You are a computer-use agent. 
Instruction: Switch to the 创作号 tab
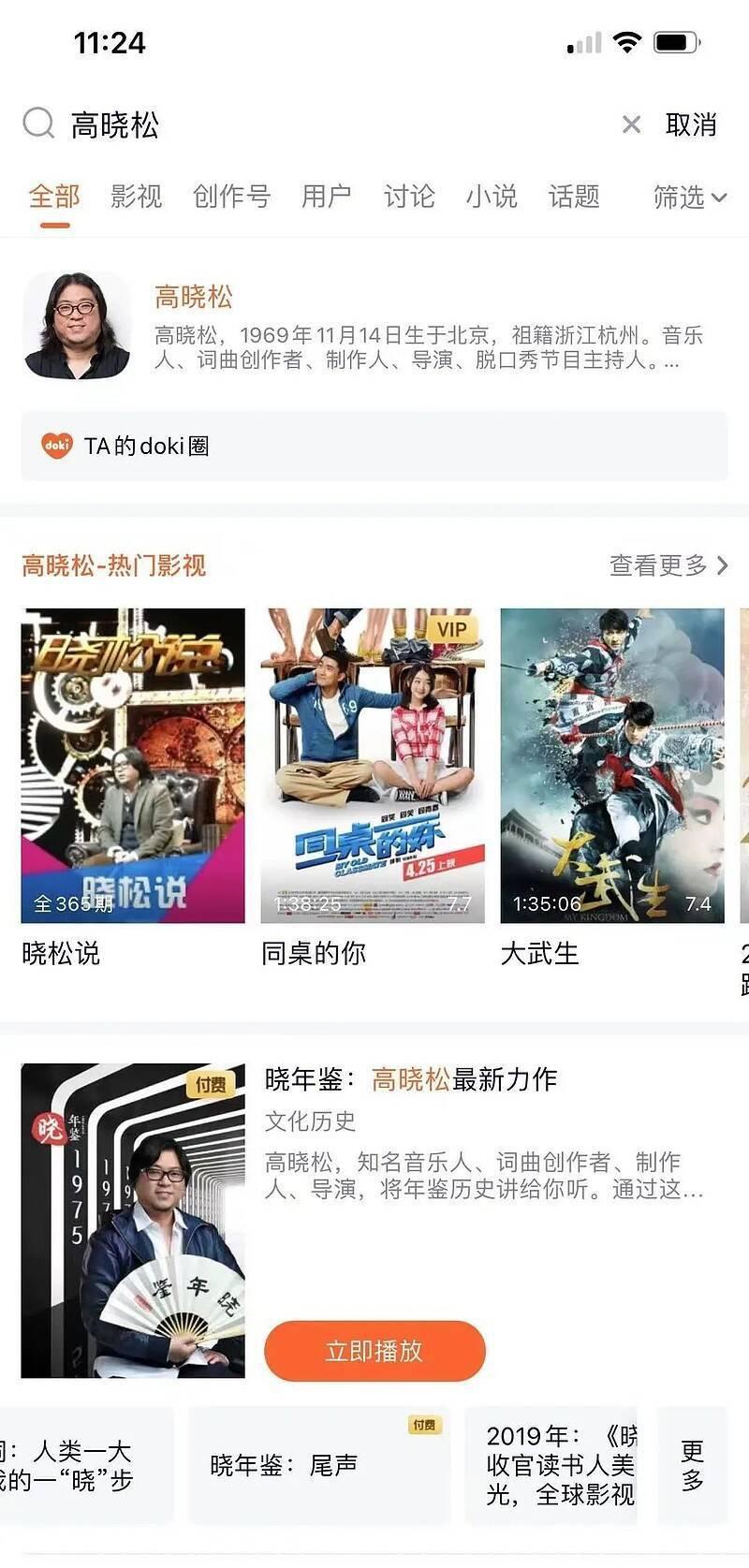tap(231, 197)
